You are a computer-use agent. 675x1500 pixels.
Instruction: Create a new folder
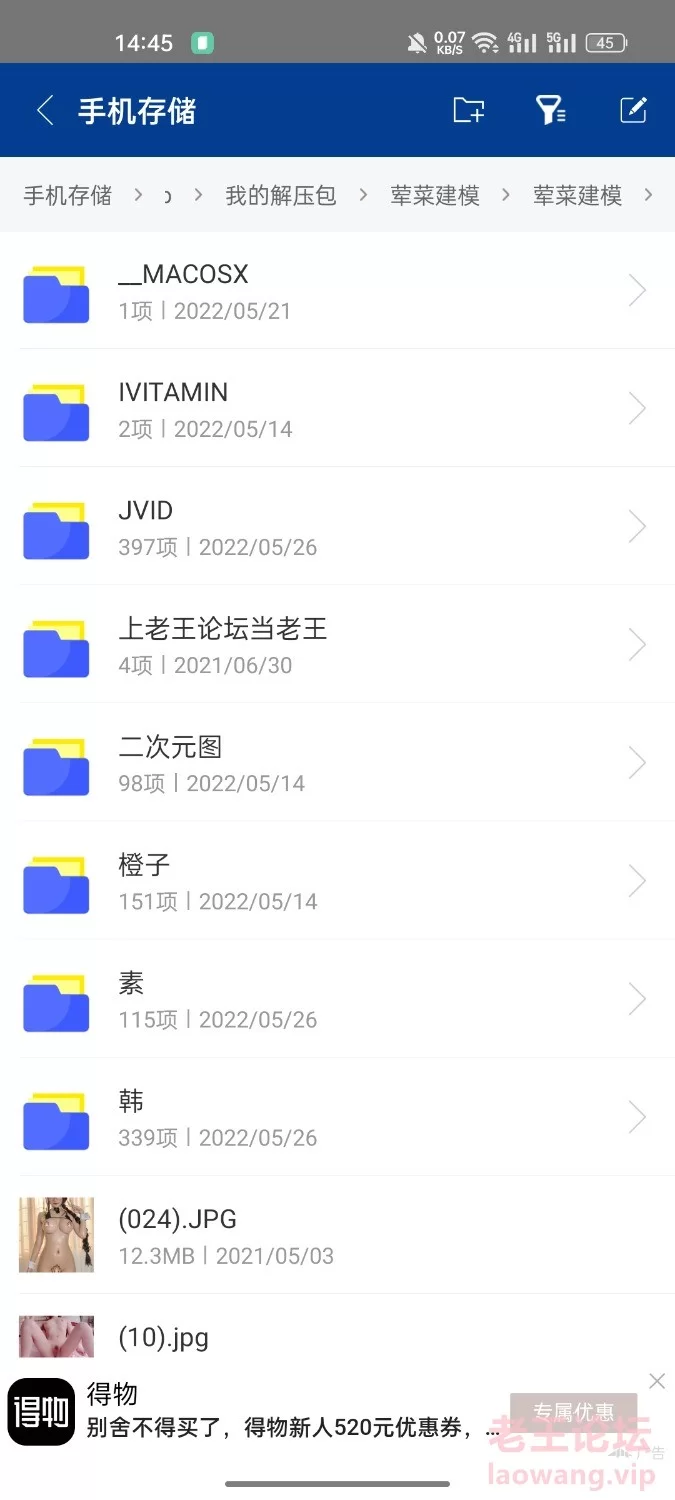pyautogui.click(x=468, y=110)
